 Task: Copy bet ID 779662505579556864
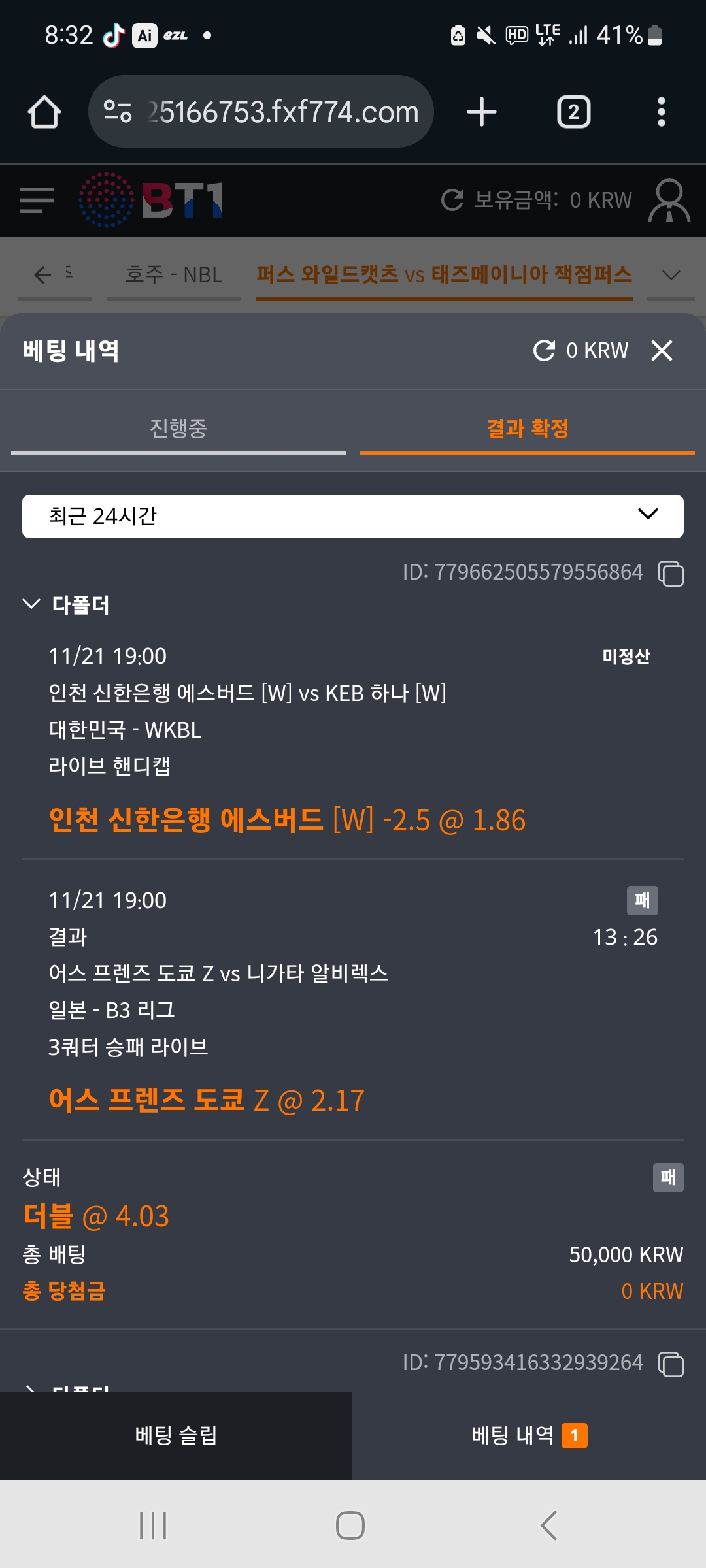tap(671, 574)
